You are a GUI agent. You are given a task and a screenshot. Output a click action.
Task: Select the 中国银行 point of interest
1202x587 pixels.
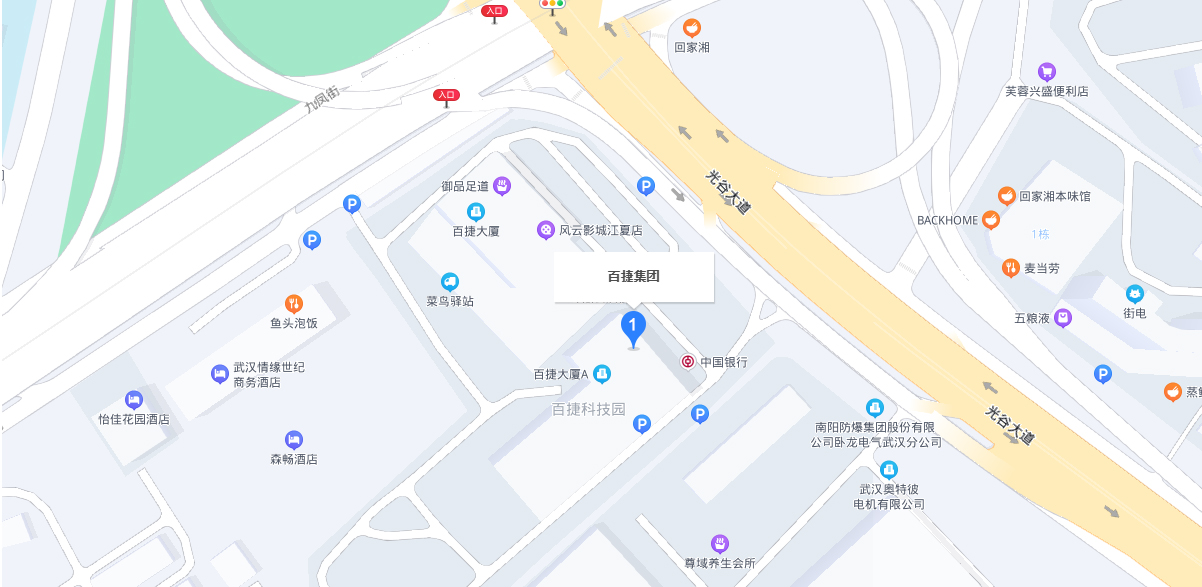689,362
